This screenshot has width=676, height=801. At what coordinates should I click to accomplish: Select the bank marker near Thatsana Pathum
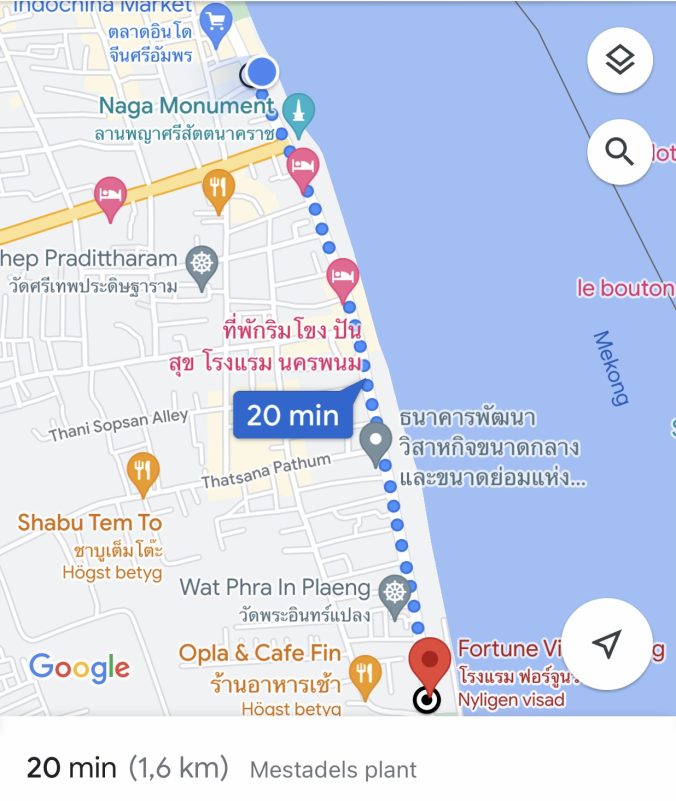pos(376,440)
